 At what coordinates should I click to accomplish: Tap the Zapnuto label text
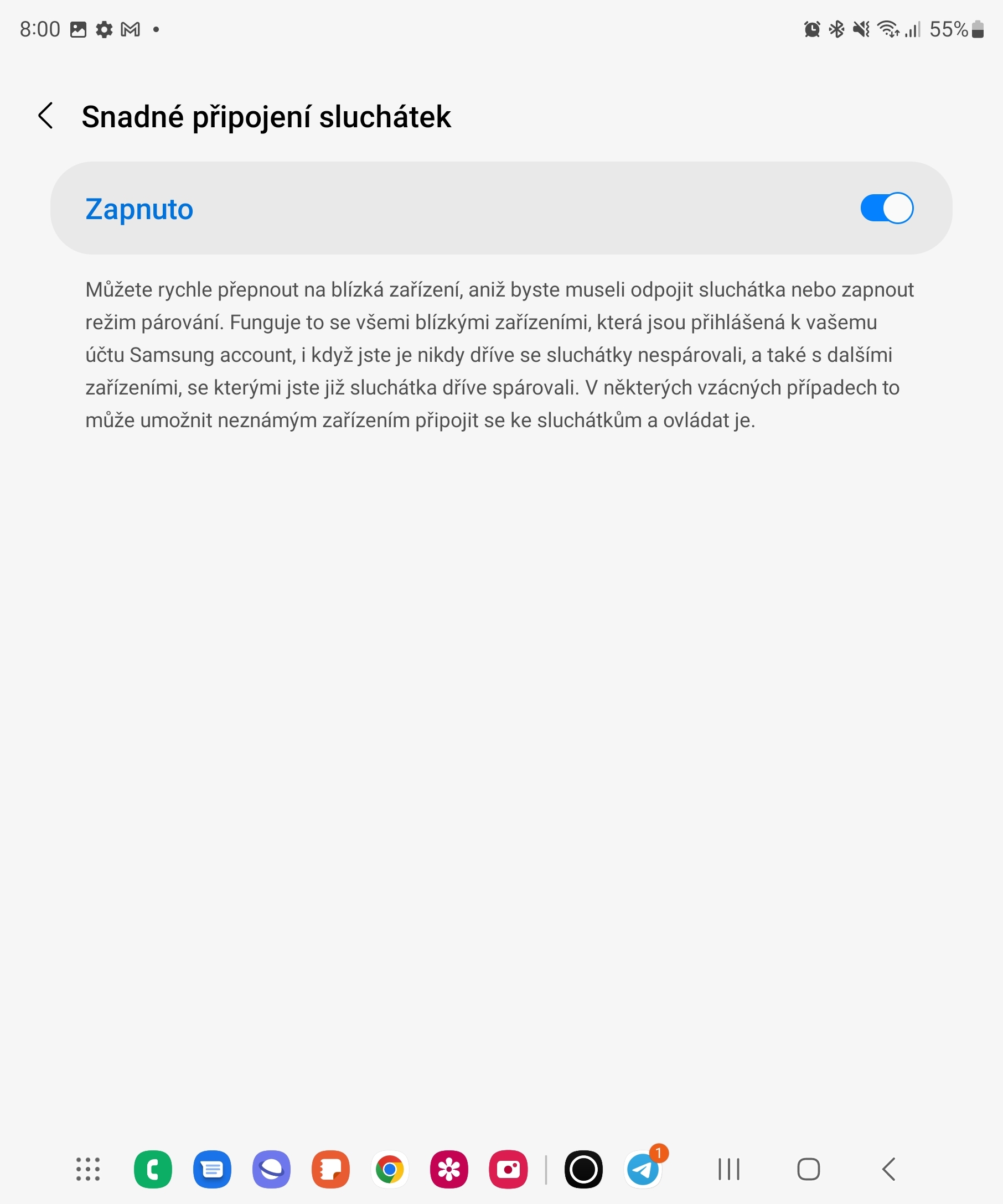pos(139,209)
